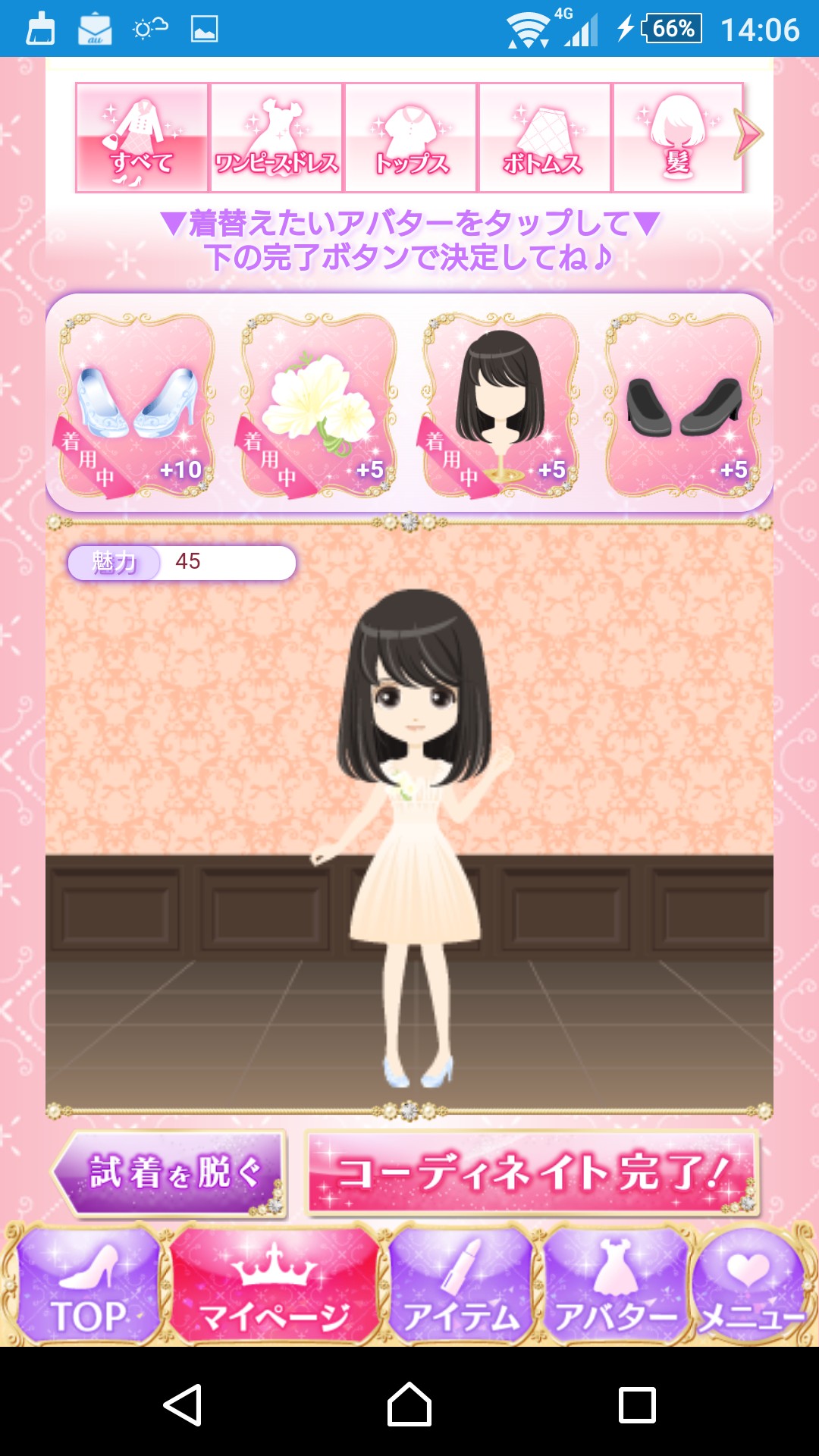Switch to the トップス tab
Viewport: 819px width, 1456px height.
[410, 138]
